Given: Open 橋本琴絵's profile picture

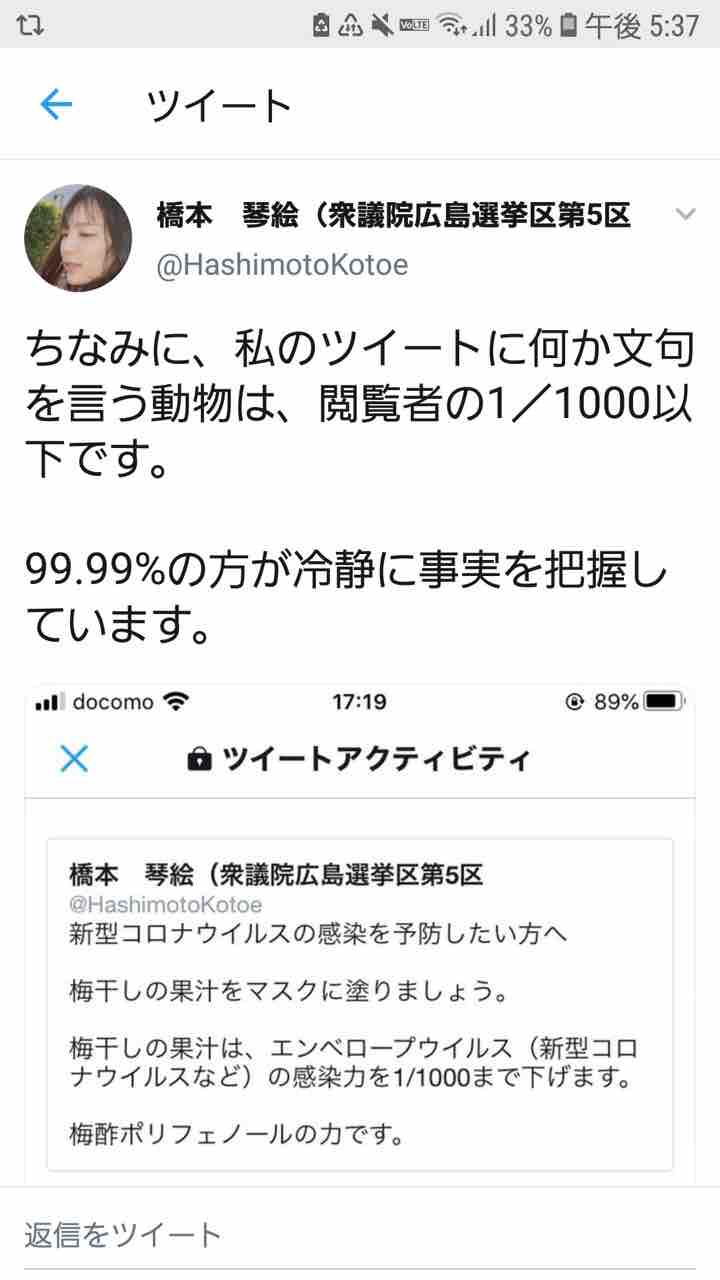Looking at the screenshot, I should tap(78, 238).
